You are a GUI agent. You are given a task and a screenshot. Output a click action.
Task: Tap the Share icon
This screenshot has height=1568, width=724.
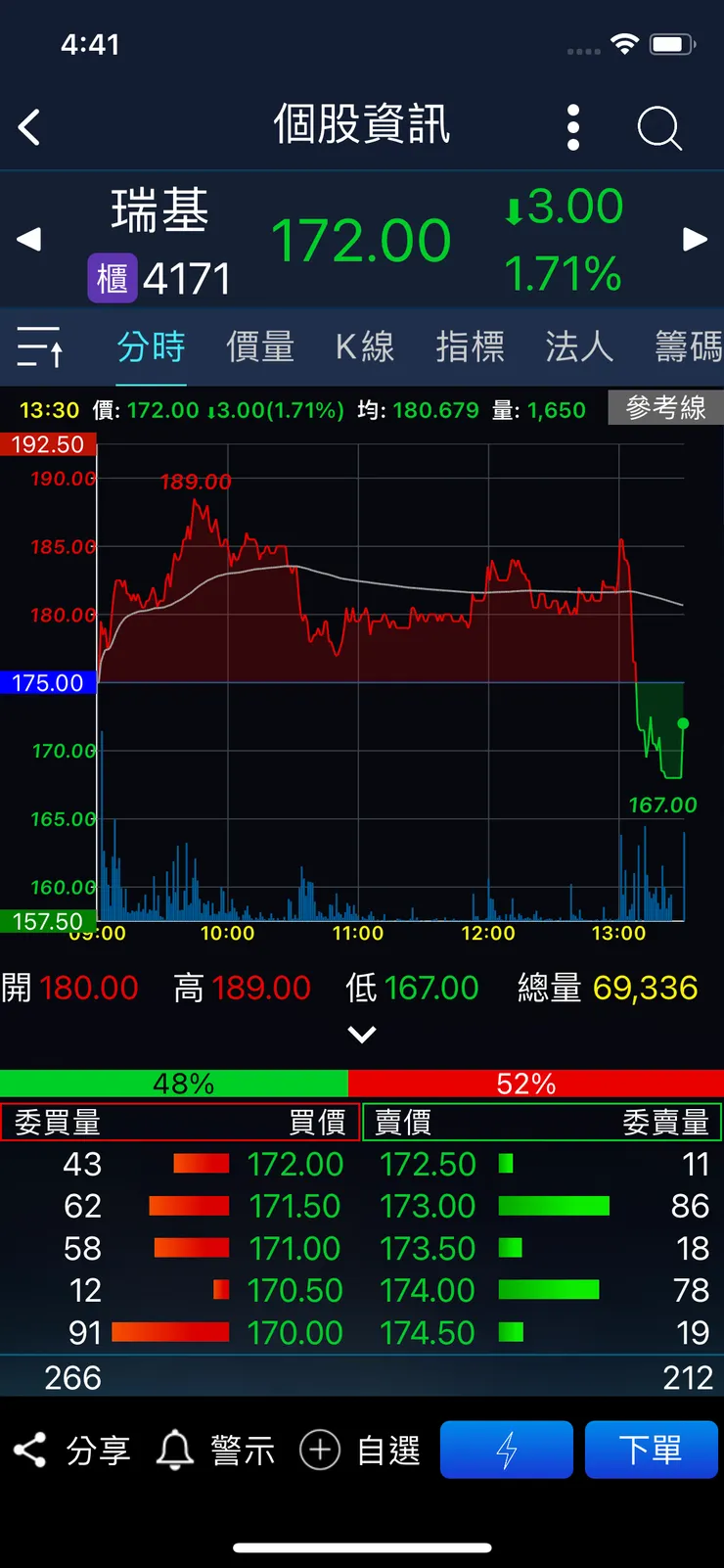pos(29,1450)
